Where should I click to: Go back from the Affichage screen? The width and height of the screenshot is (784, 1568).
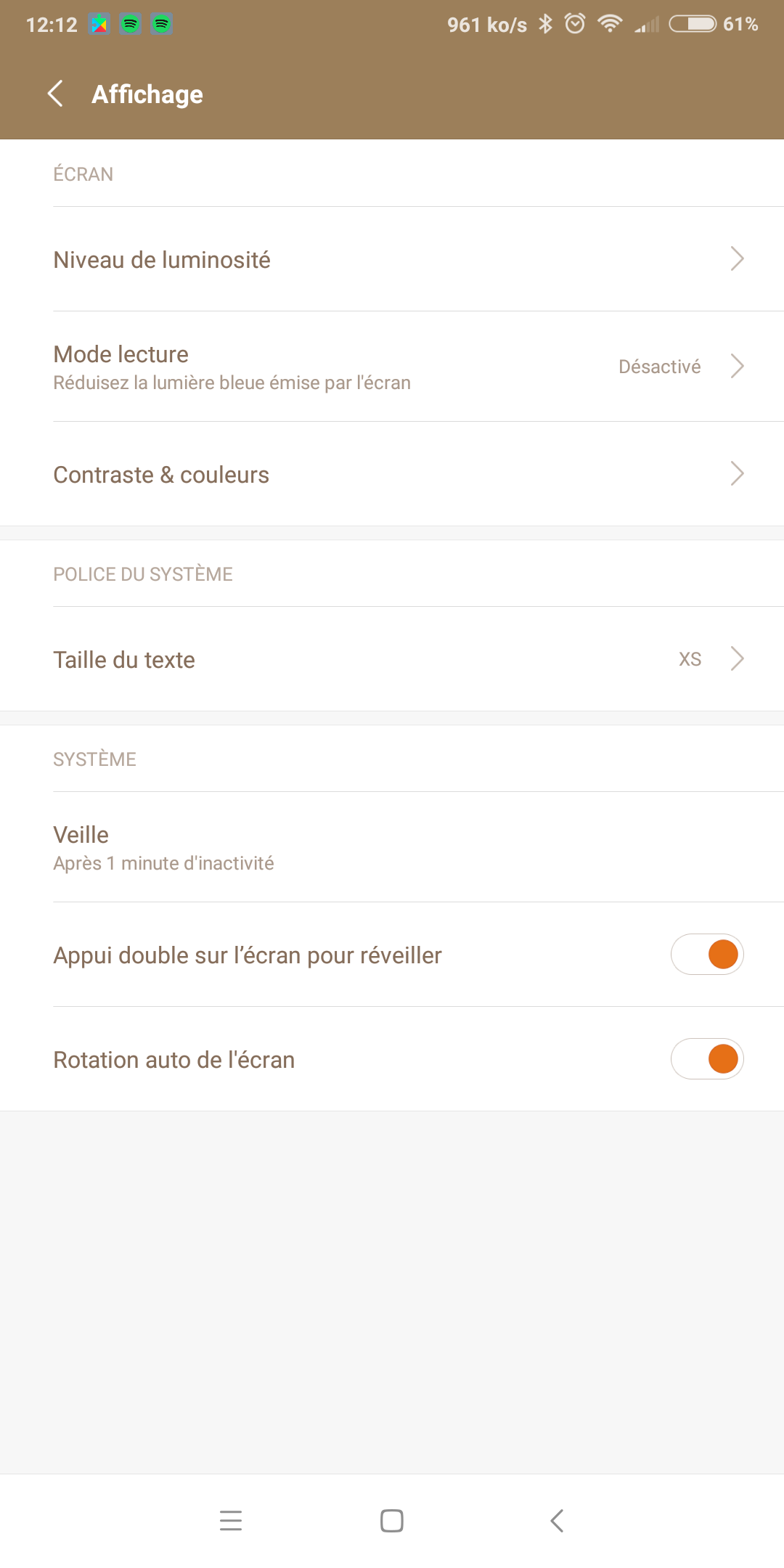pyautogui.click(x=55, y=94)
